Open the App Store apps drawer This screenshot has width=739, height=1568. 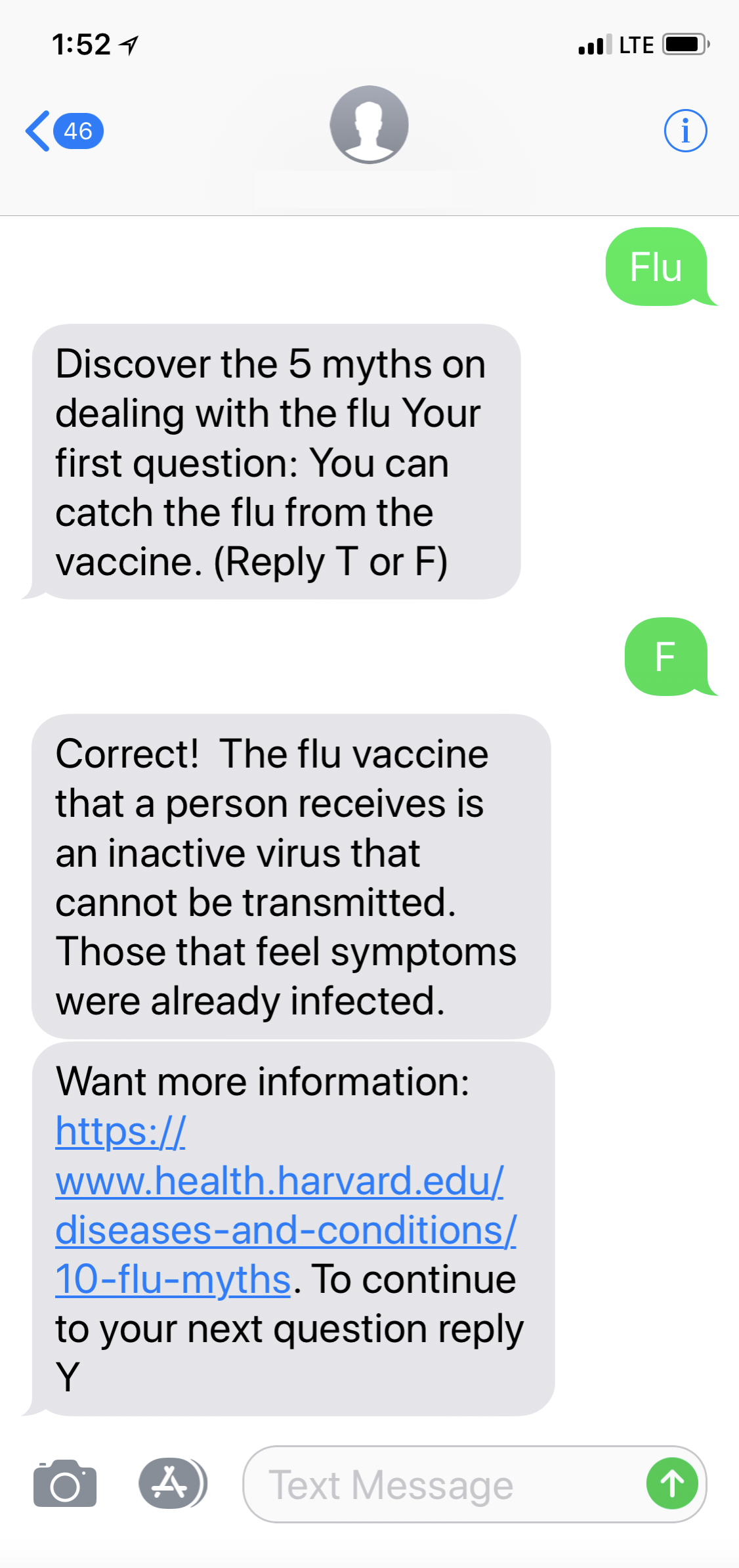pyautogui.click(x=173, y=1483)
